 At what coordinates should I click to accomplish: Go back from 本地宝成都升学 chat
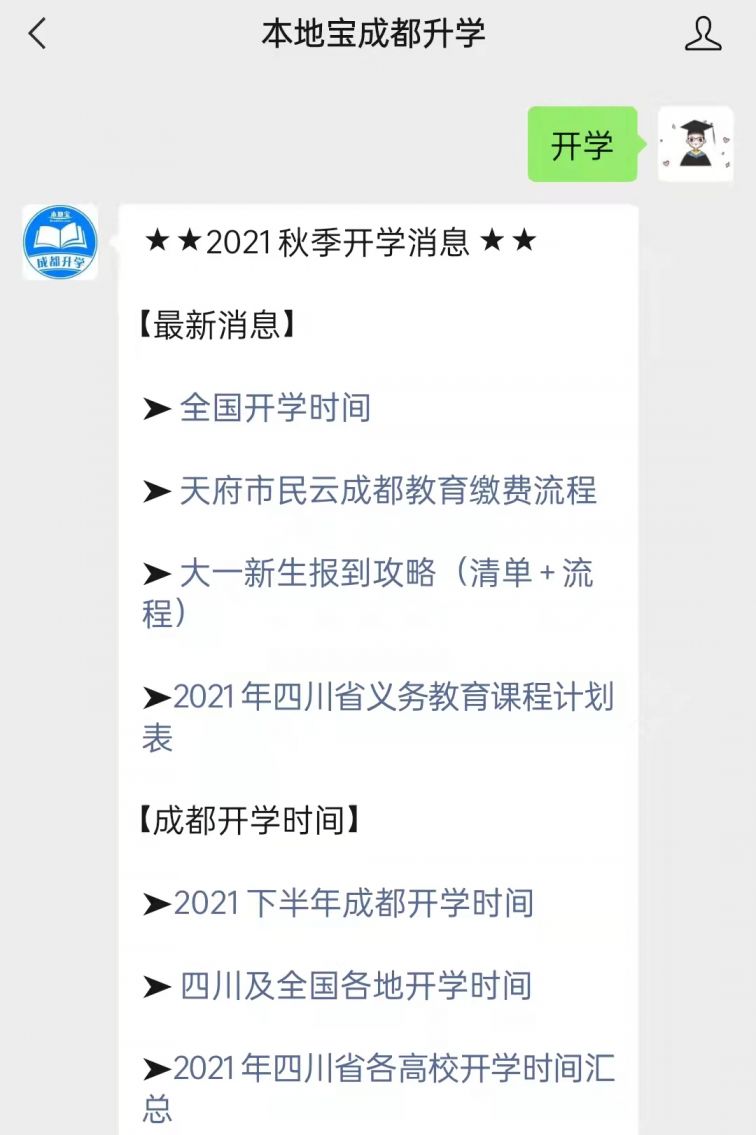37,34
